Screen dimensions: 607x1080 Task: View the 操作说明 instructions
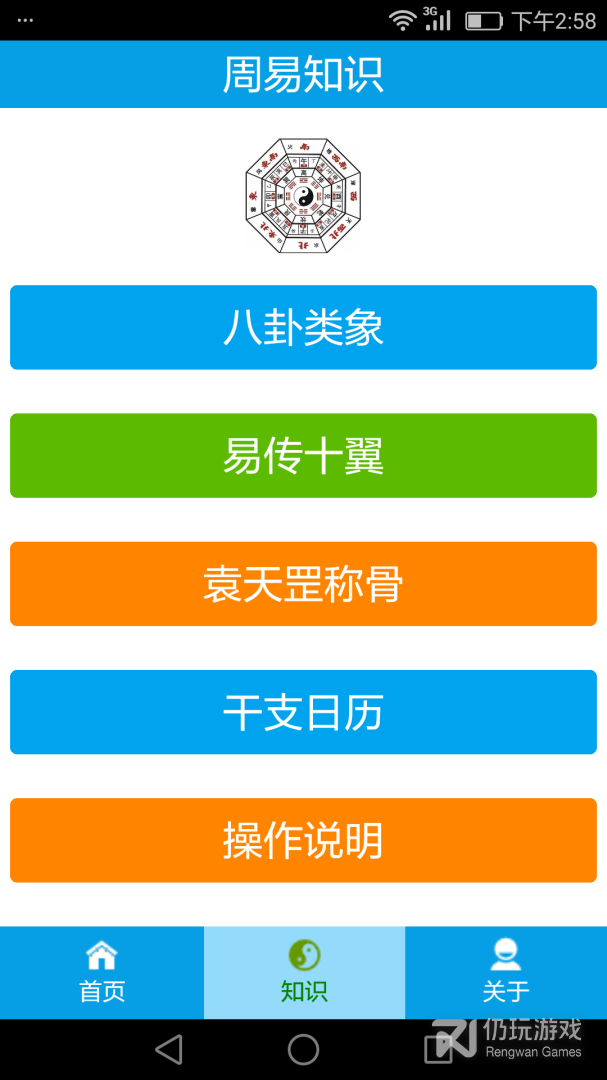pyautogui.click(x=303, y=840)
